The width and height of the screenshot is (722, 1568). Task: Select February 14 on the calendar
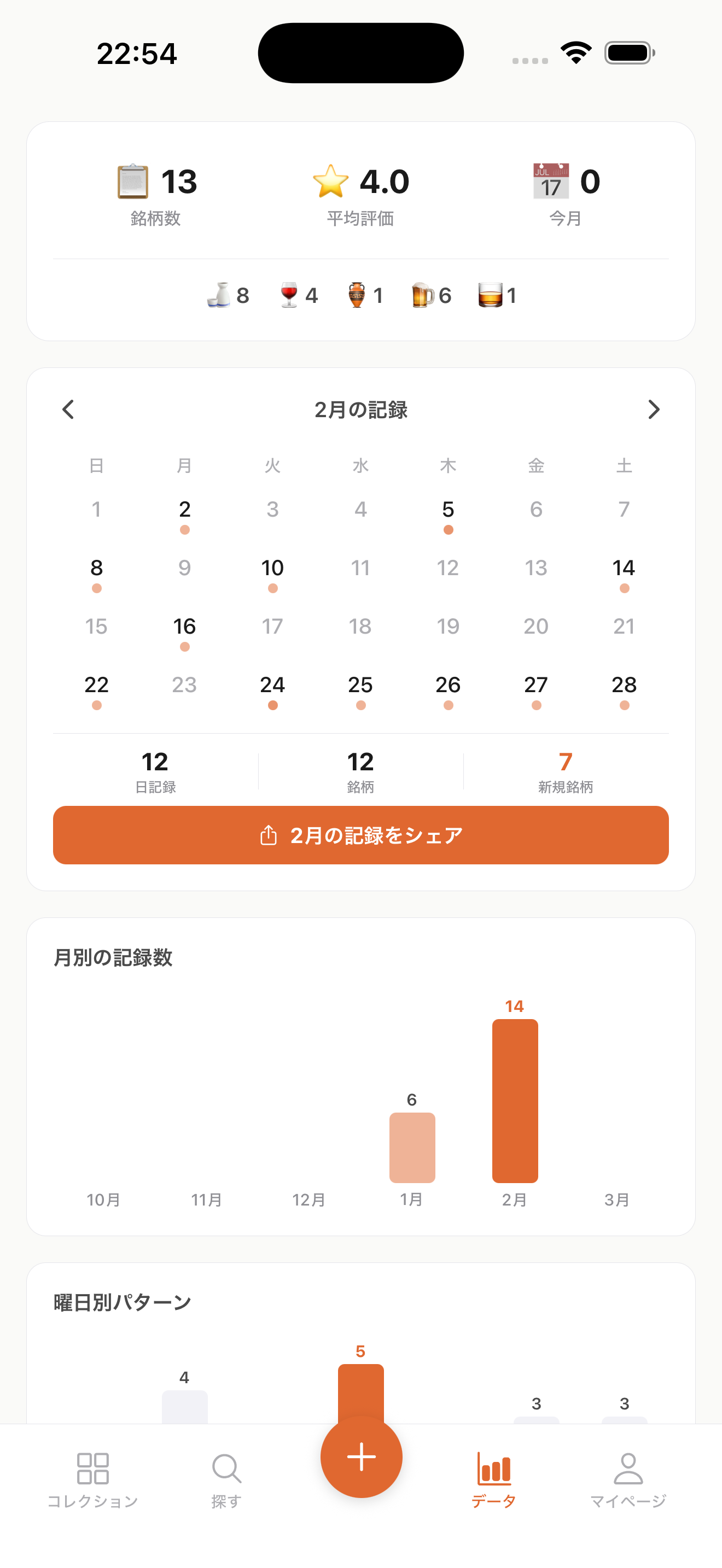[x=624, y=567]
